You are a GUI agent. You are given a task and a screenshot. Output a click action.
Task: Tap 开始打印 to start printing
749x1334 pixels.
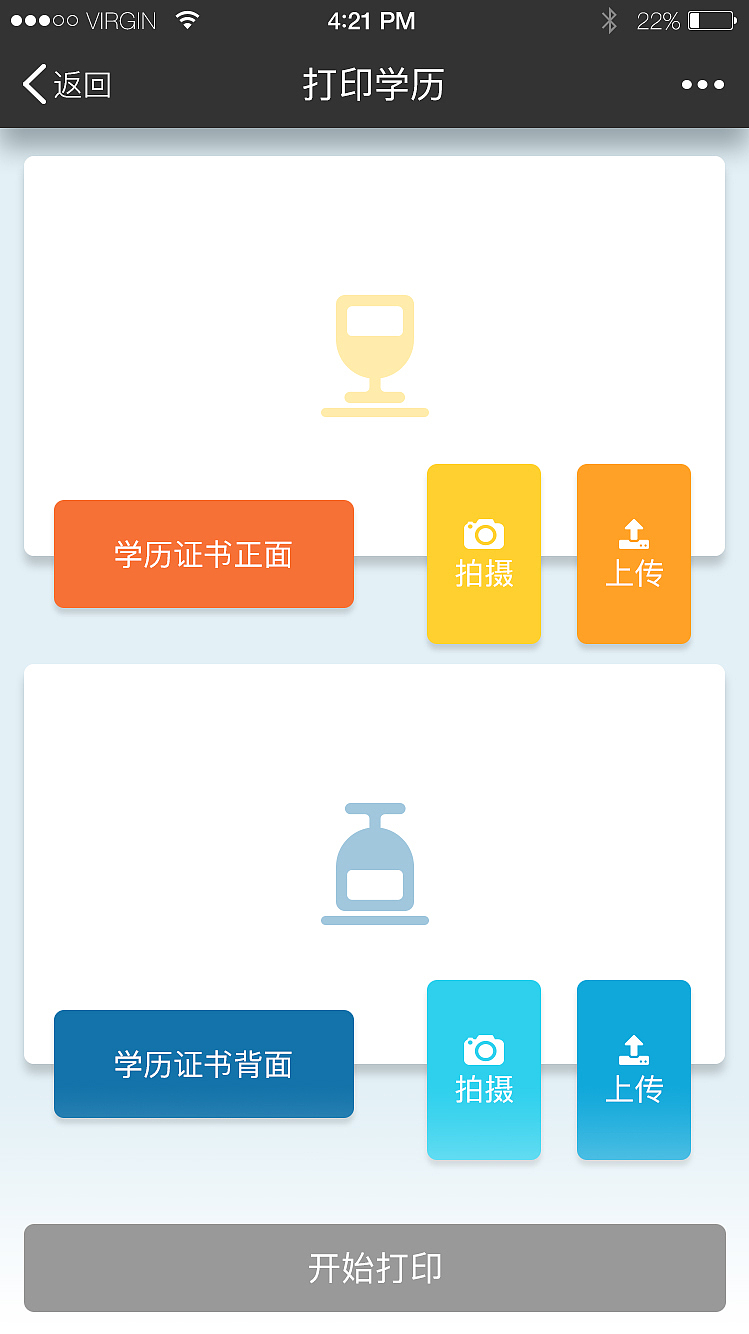[375, 1268]
